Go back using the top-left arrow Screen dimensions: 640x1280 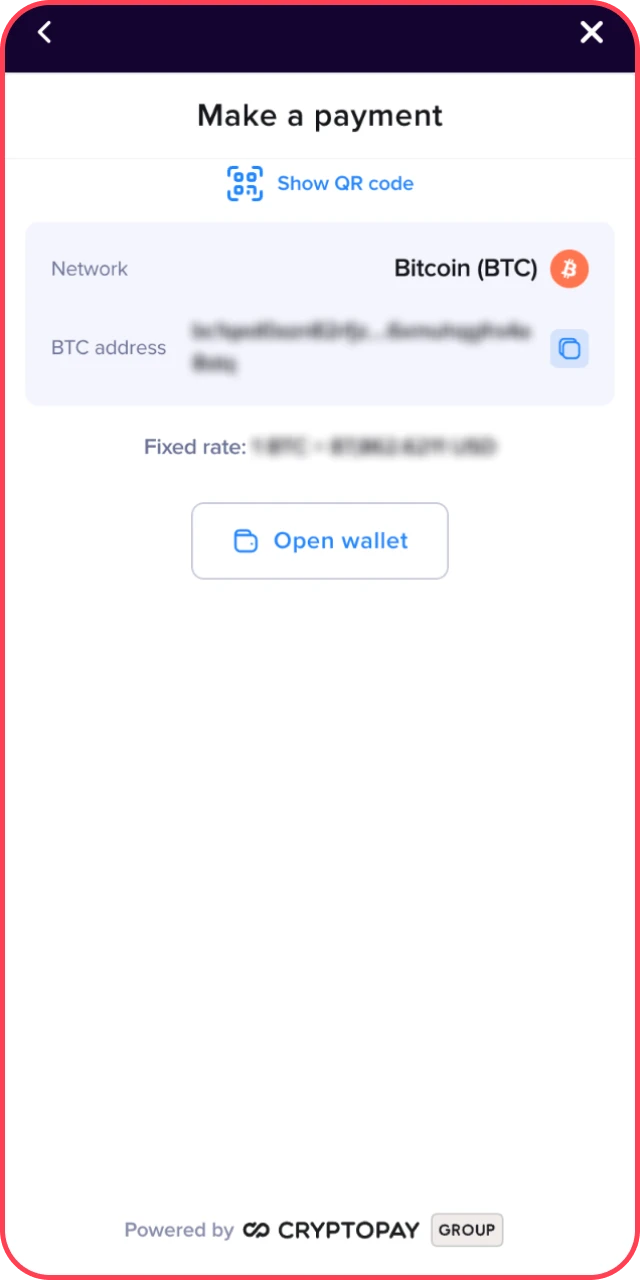pos(44,33)
